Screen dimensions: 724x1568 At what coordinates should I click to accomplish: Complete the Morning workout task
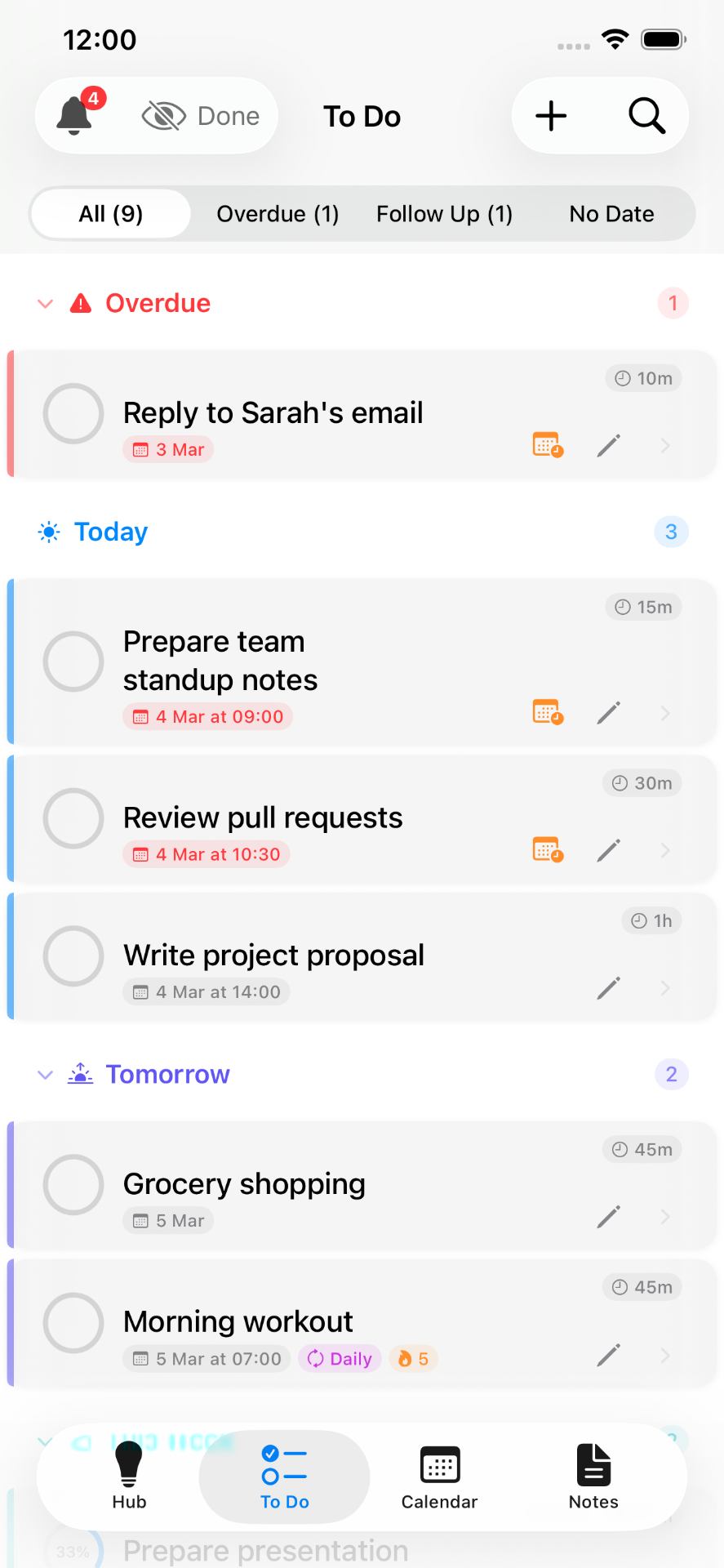[73, 1322]
